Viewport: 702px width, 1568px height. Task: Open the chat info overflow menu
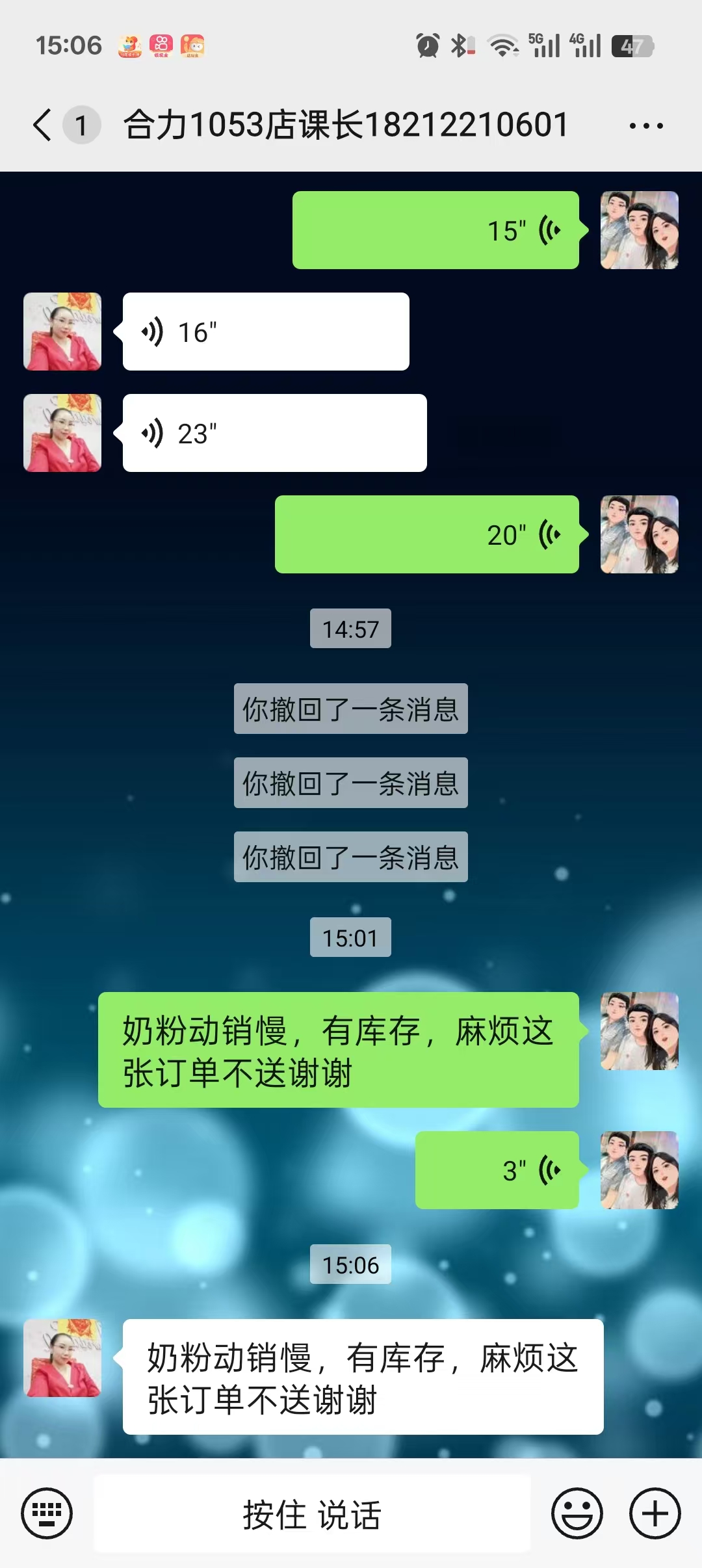[x=646, y=126]
